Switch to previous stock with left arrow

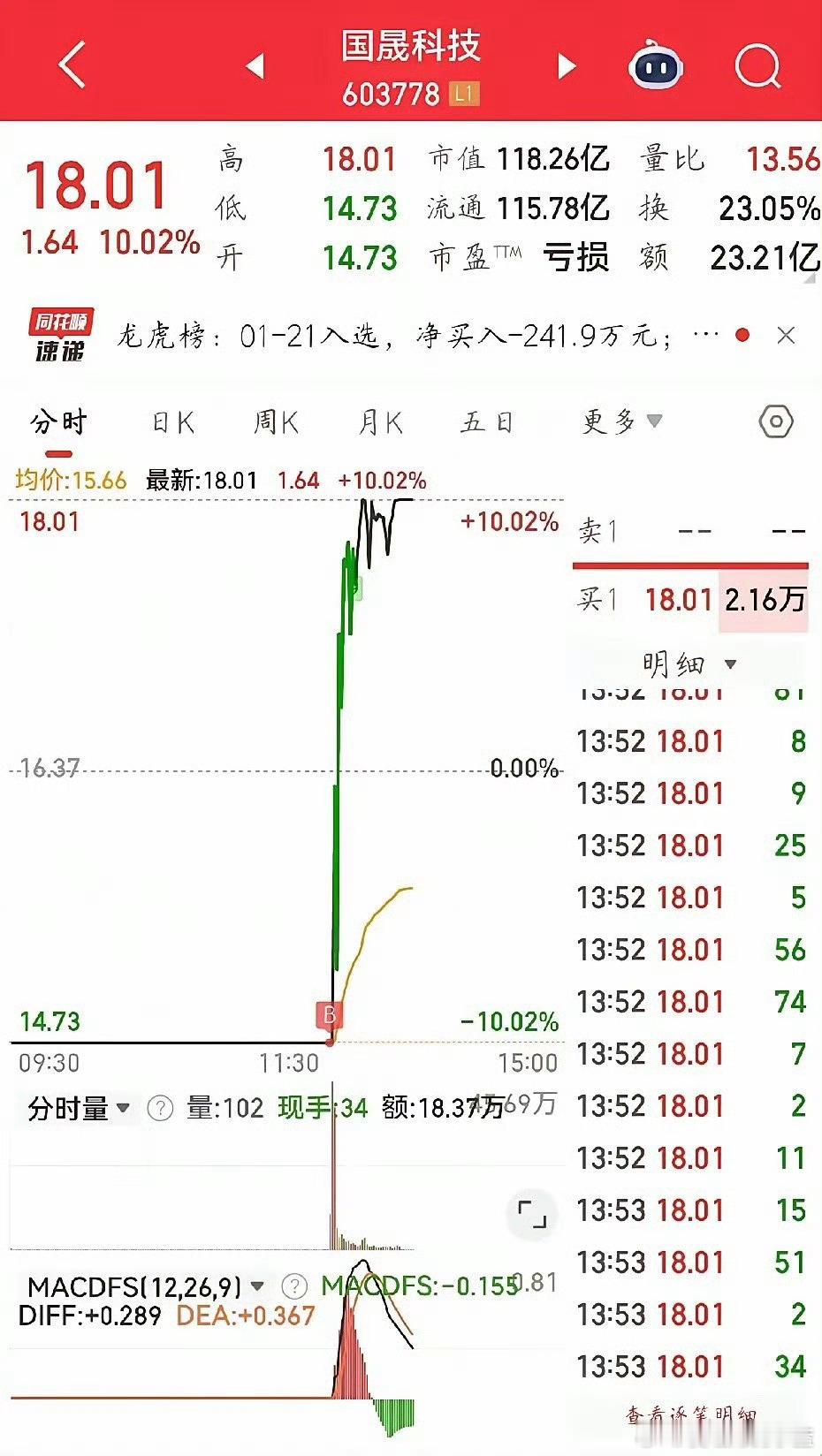coord(254,64)
